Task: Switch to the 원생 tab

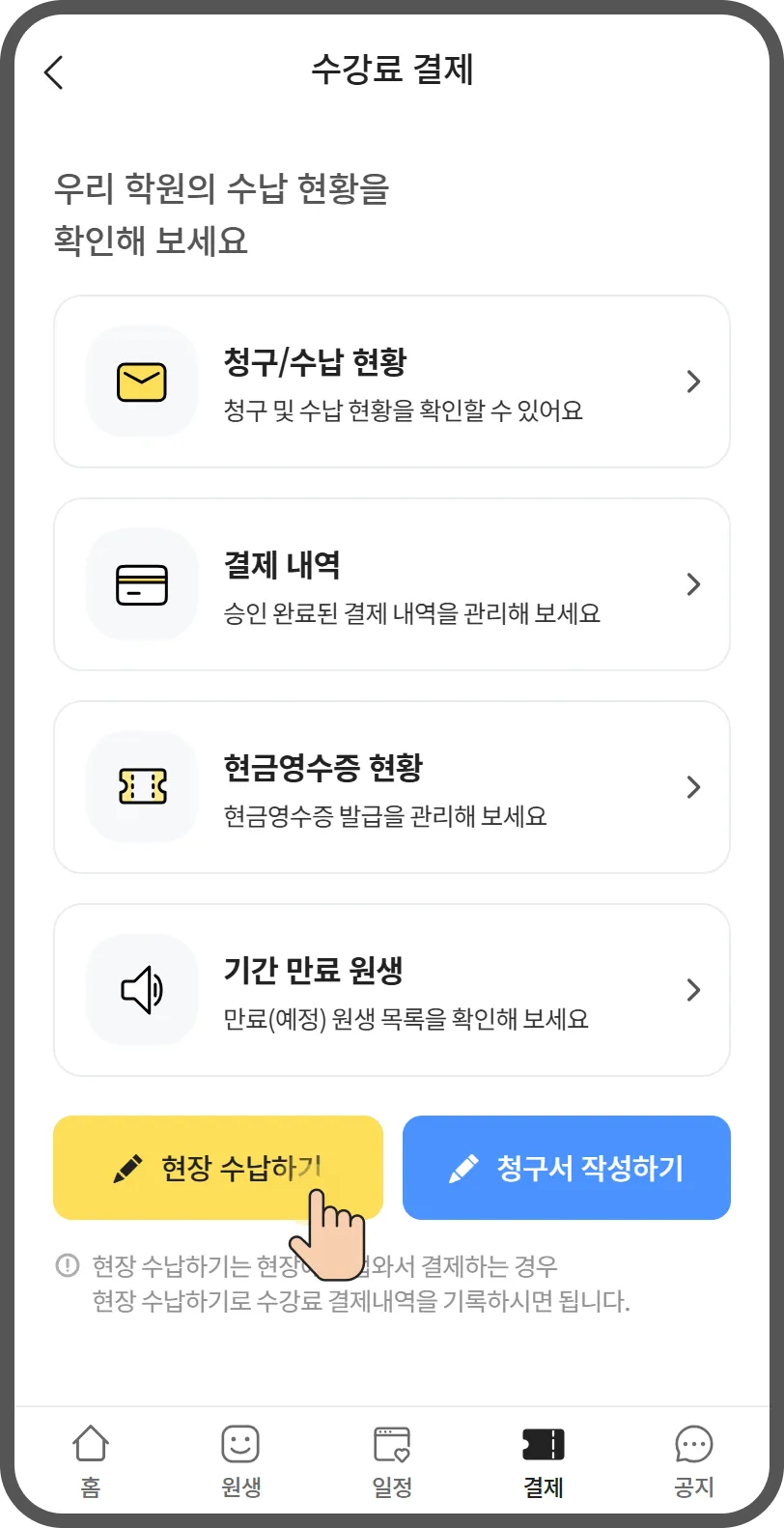Action: tap(240, 1460)
